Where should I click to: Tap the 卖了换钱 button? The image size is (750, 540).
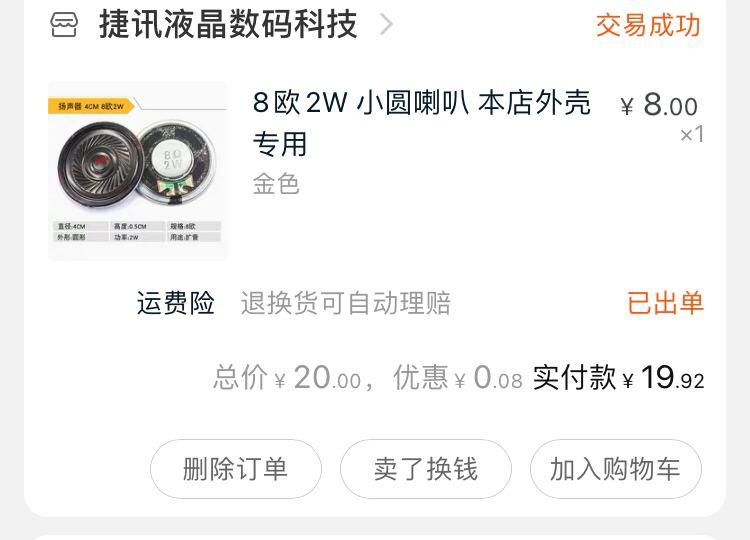(x=426, y=469)
